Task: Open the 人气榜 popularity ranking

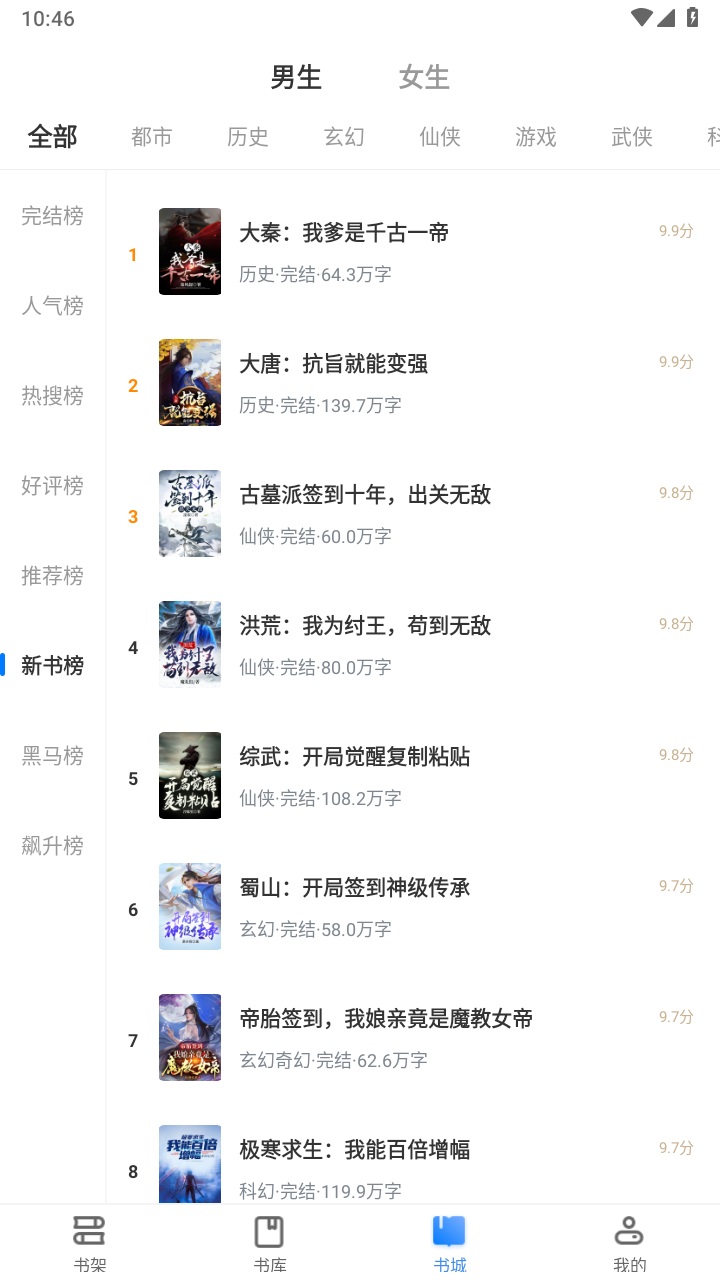Action: [52, 306]
